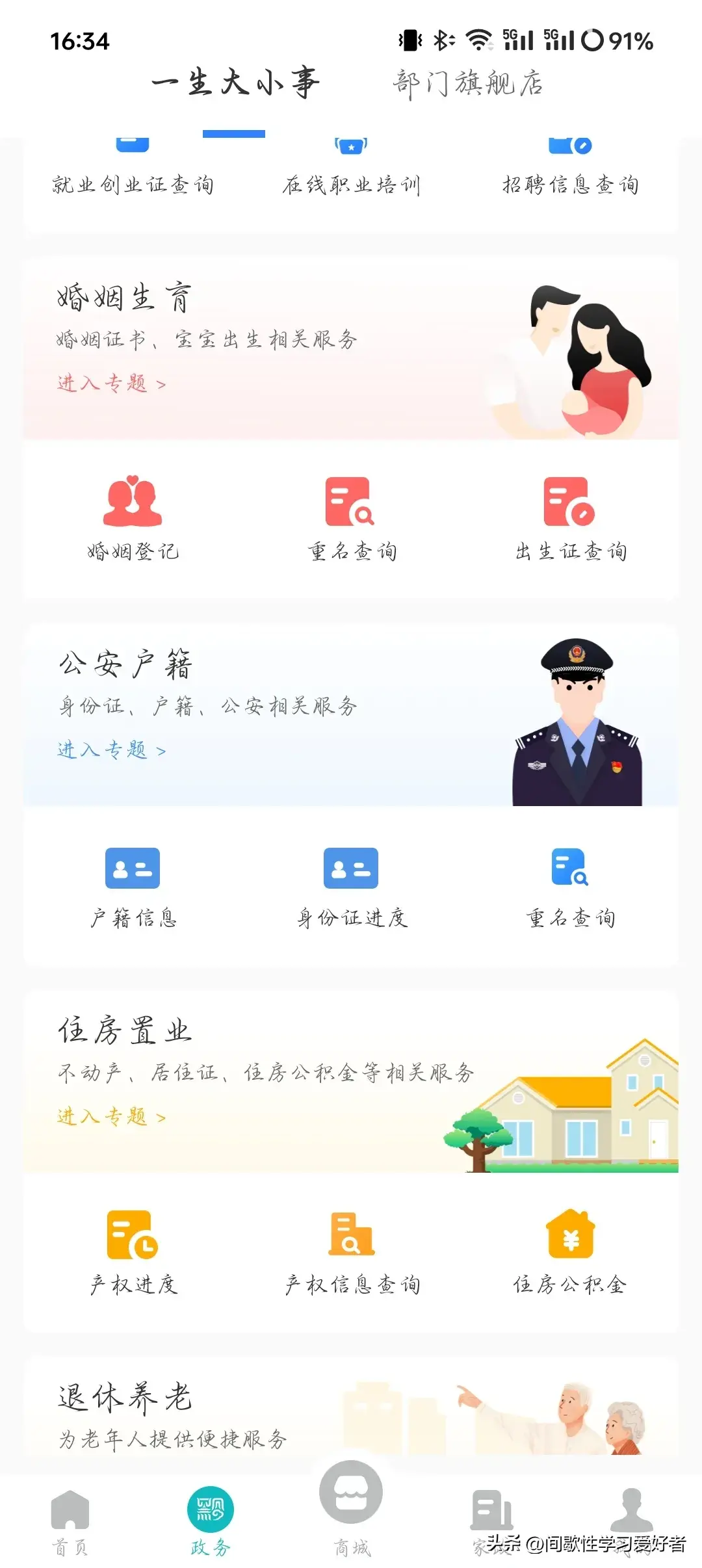Enter the 公安户籍 topic via 进入专题
Image resolution: width=702 pixels, height=1568 pixels.
111,750
